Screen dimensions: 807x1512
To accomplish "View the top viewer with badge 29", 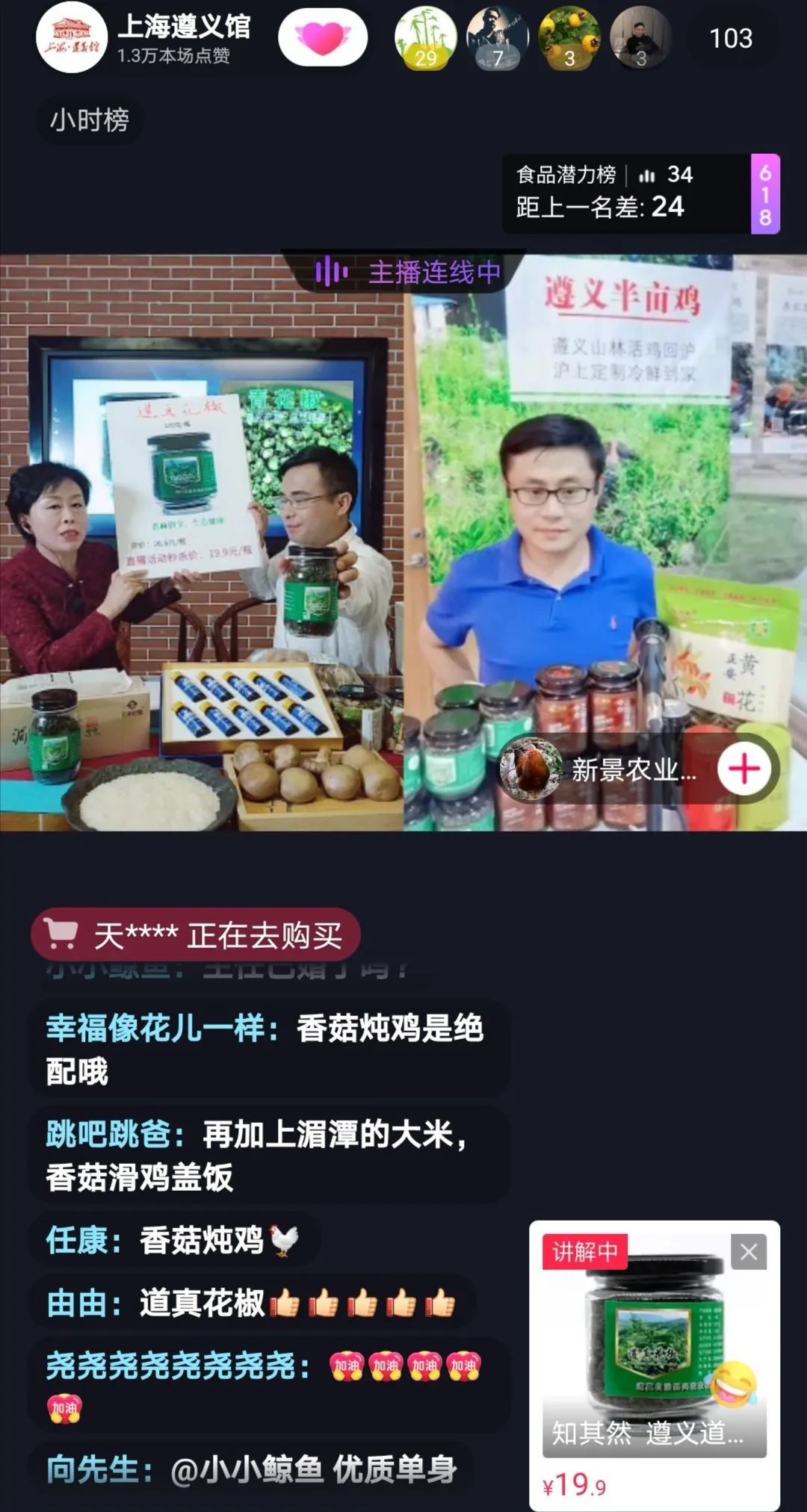I will (x=425, y=38).
